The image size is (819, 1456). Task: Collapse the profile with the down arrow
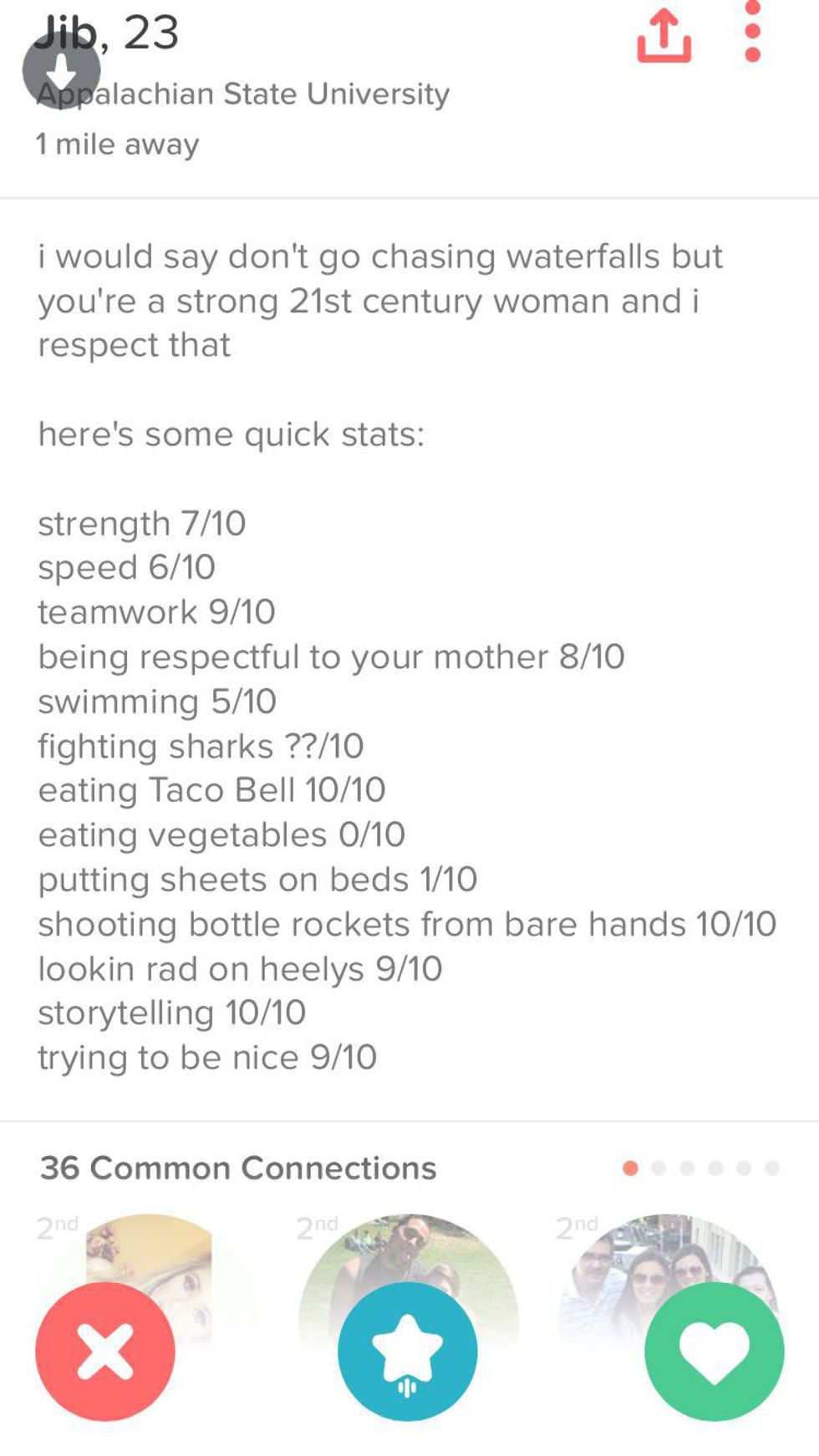(x=61, y=71)
